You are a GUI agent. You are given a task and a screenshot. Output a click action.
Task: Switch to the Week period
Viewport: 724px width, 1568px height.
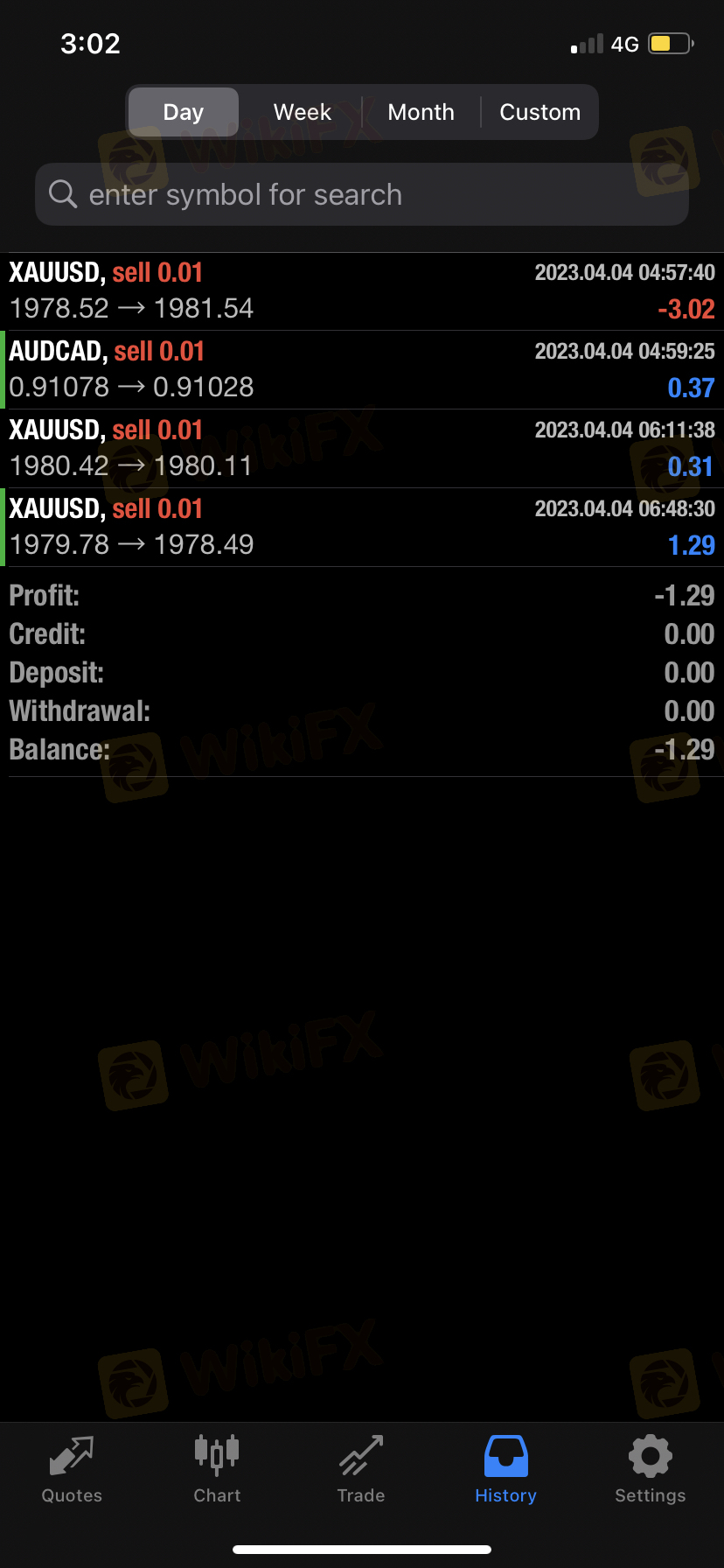[302, 112]
